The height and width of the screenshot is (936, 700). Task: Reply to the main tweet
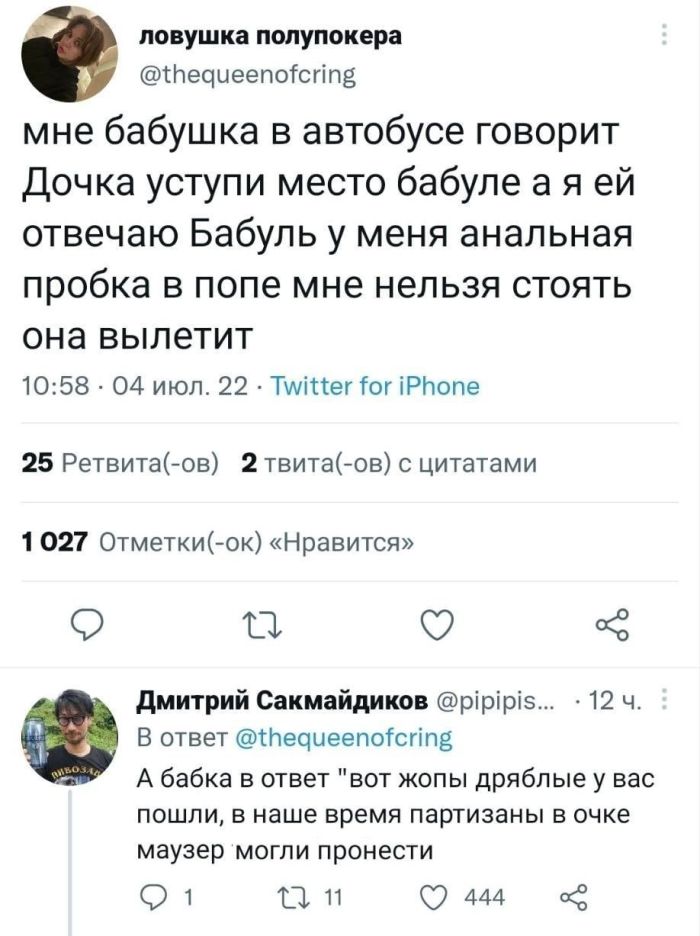click(x=89, y=625)
